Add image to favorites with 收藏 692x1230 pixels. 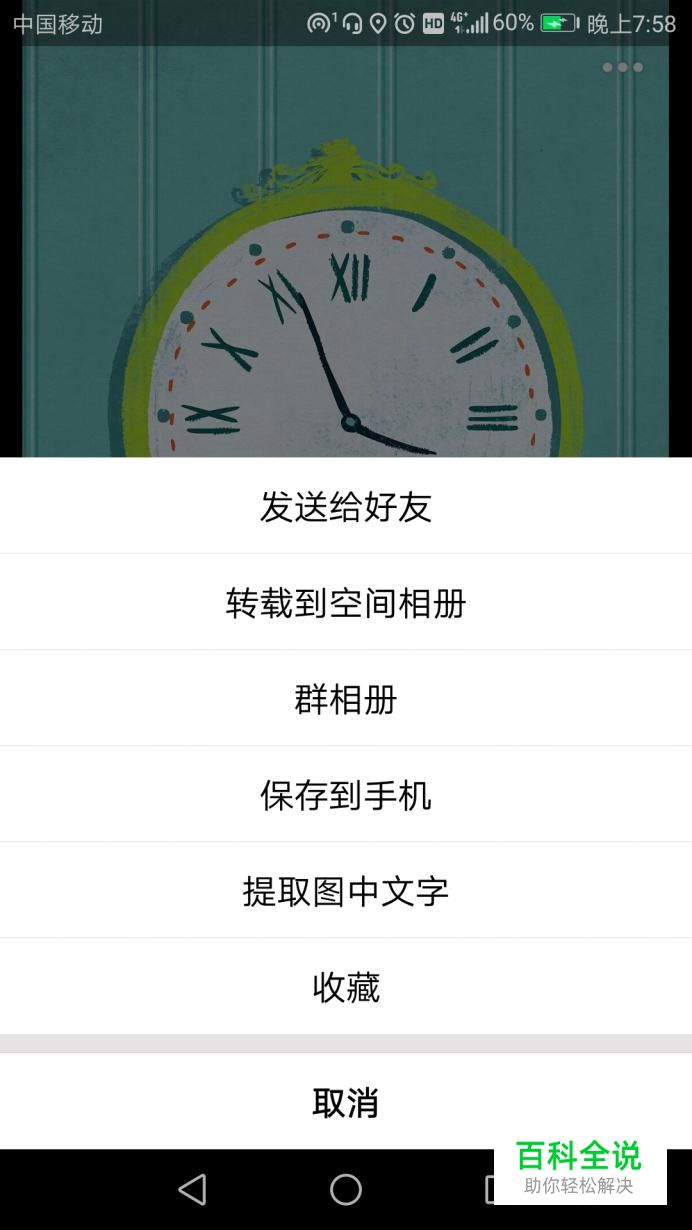(346, 987)
